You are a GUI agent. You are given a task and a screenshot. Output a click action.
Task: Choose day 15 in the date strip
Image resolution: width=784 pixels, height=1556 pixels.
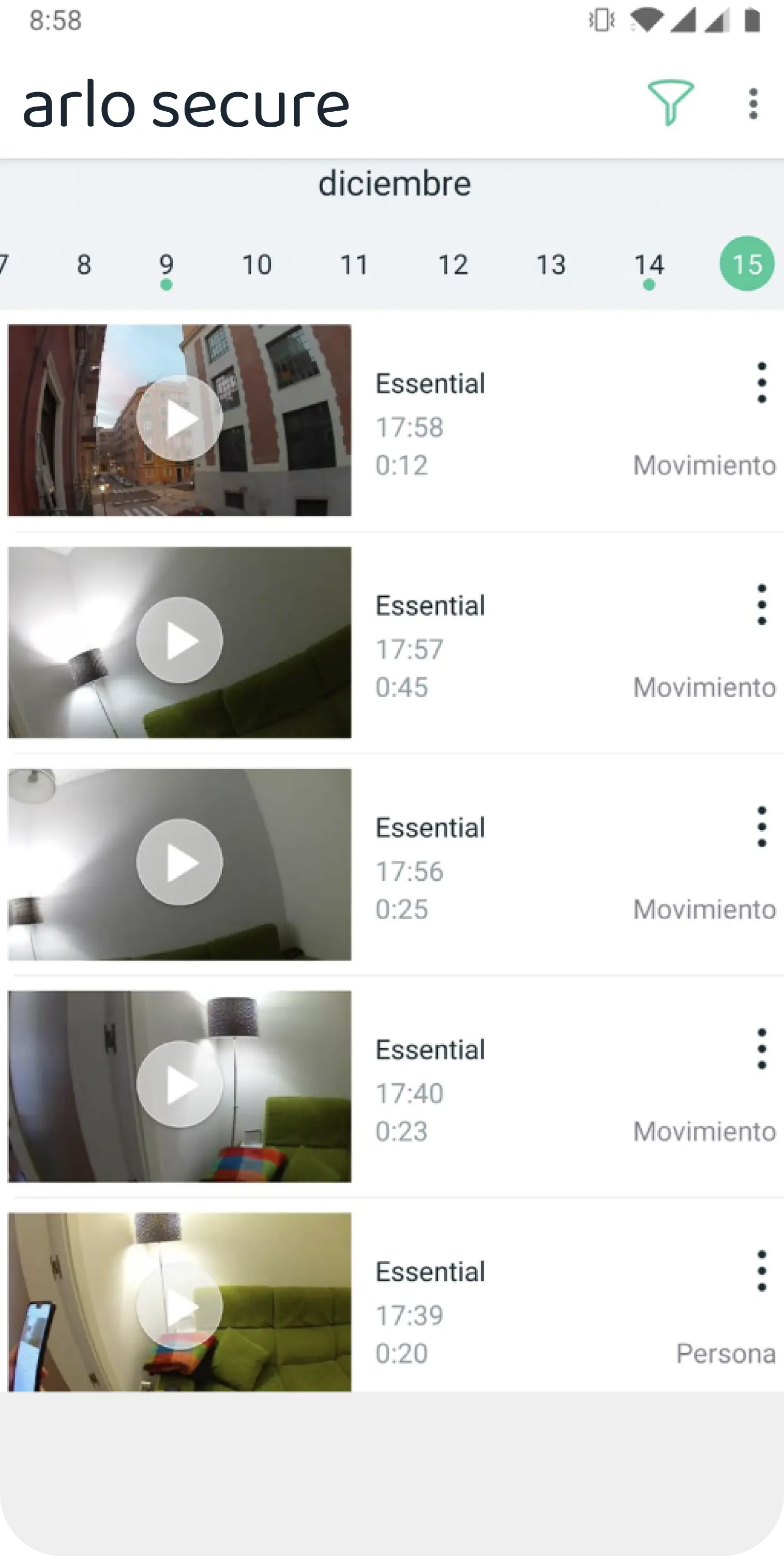pos(747,264)
